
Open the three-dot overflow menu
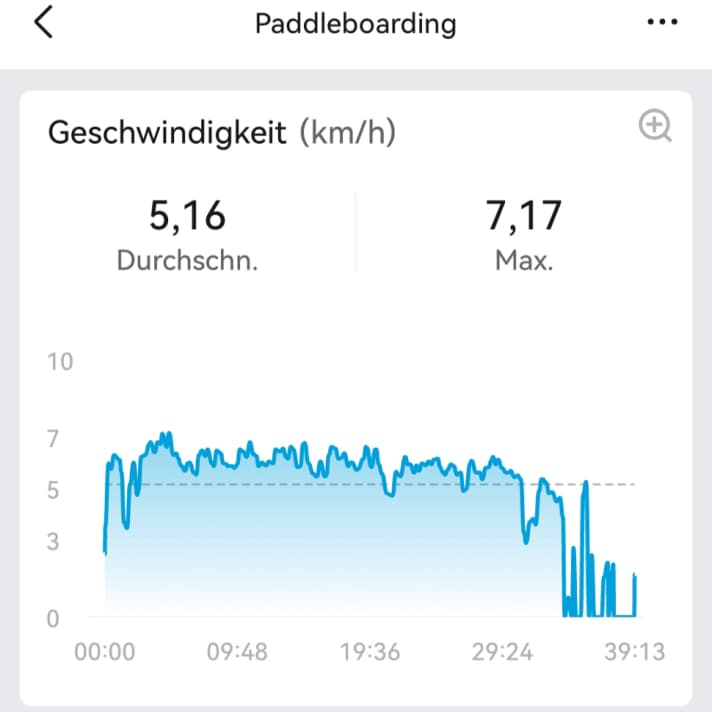pos(662,24)
